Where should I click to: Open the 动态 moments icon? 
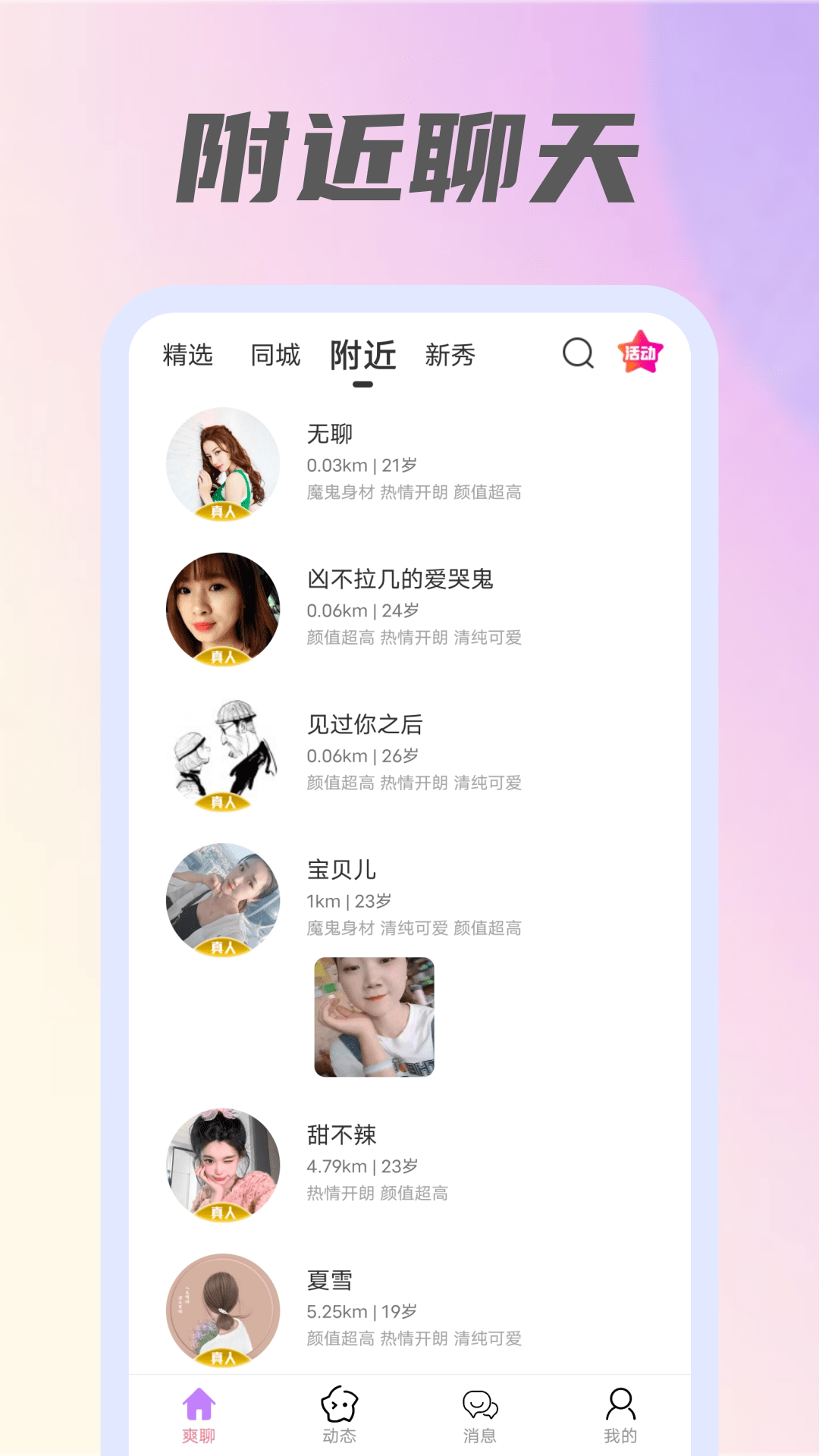340,1407
